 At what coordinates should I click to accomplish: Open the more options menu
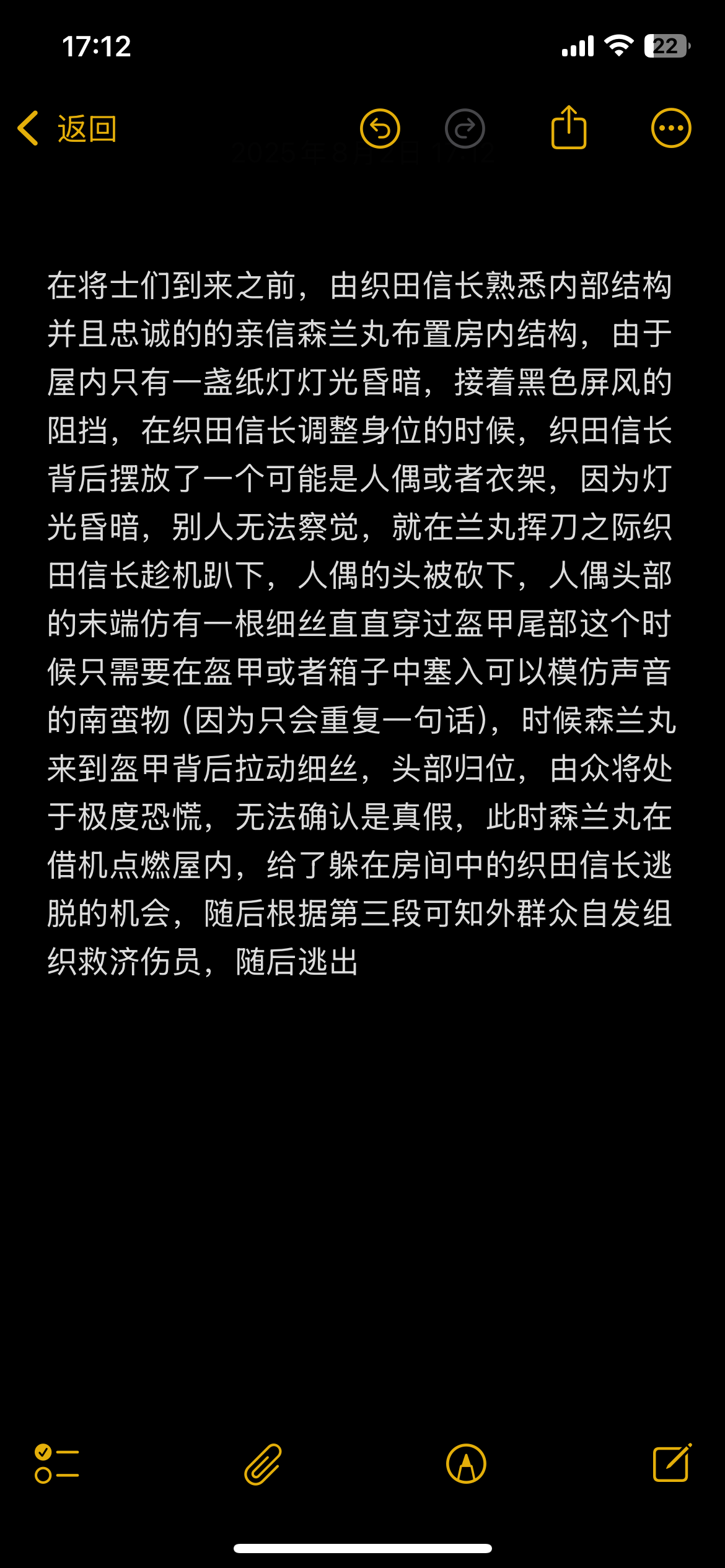[671, 129]
